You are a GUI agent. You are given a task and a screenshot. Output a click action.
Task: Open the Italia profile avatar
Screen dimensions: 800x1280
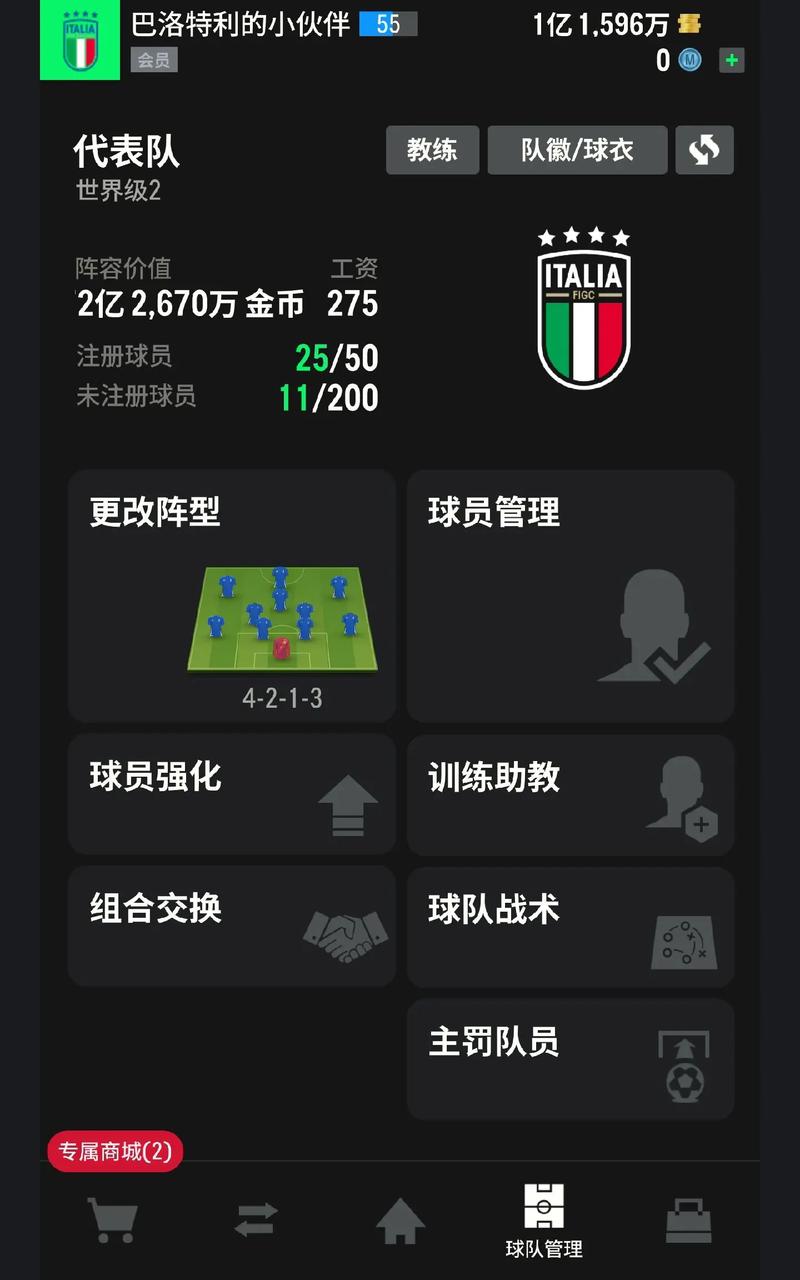(x=80, y=40)
